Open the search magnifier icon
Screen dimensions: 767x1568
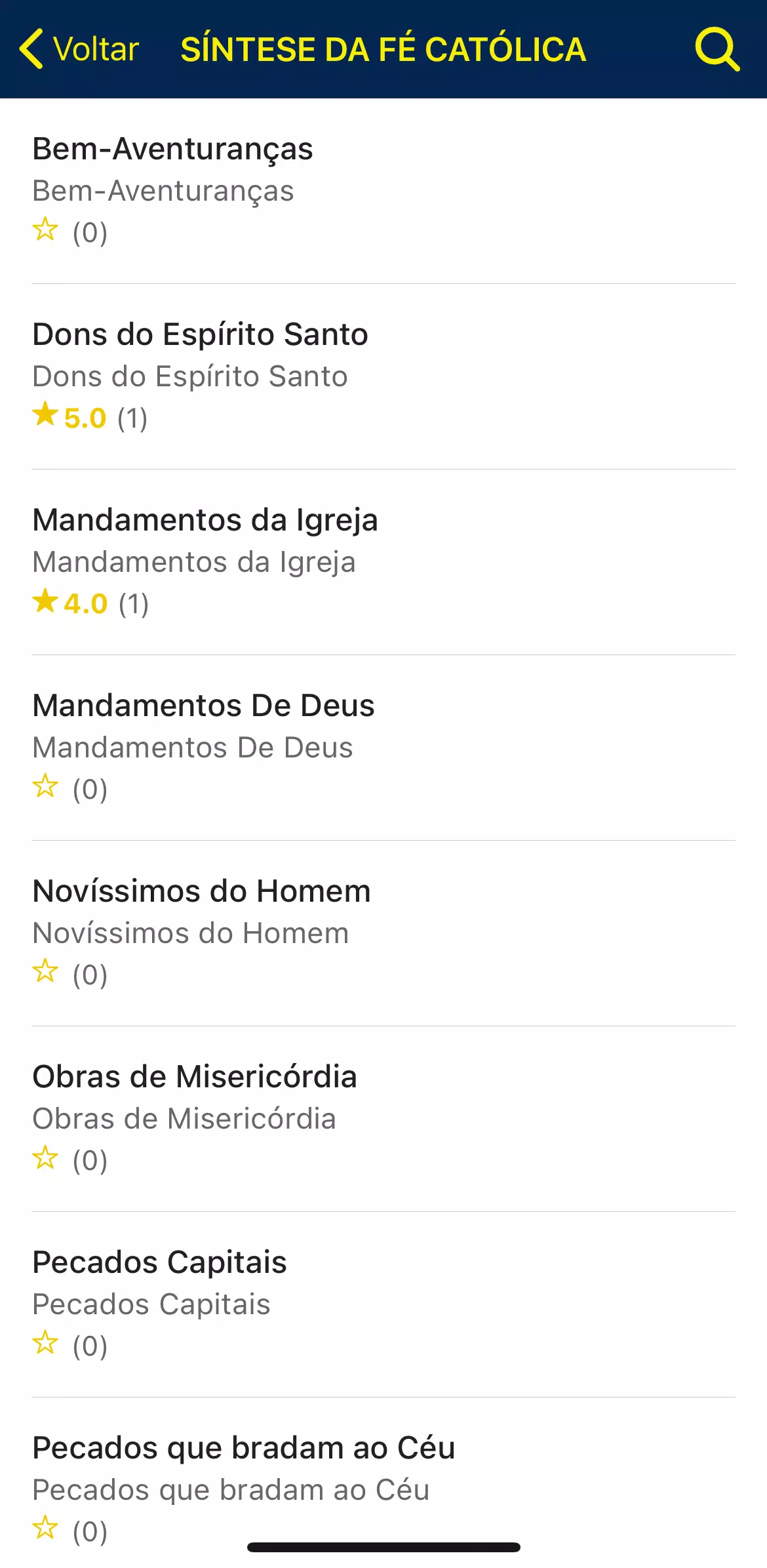click(x=717, y=49)
